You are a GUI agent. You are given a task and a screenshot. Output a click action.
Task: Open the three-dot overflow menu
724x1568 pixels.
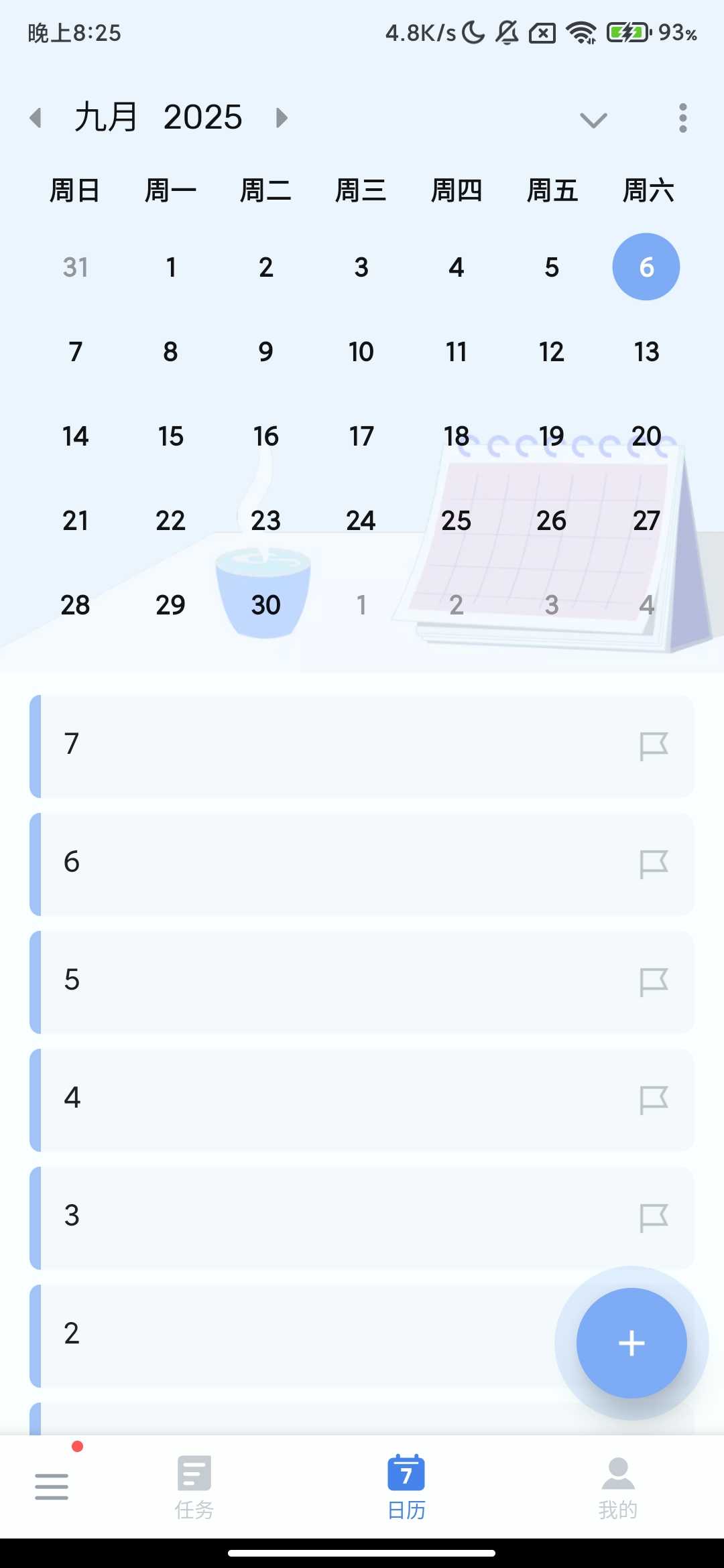[682, 118]
